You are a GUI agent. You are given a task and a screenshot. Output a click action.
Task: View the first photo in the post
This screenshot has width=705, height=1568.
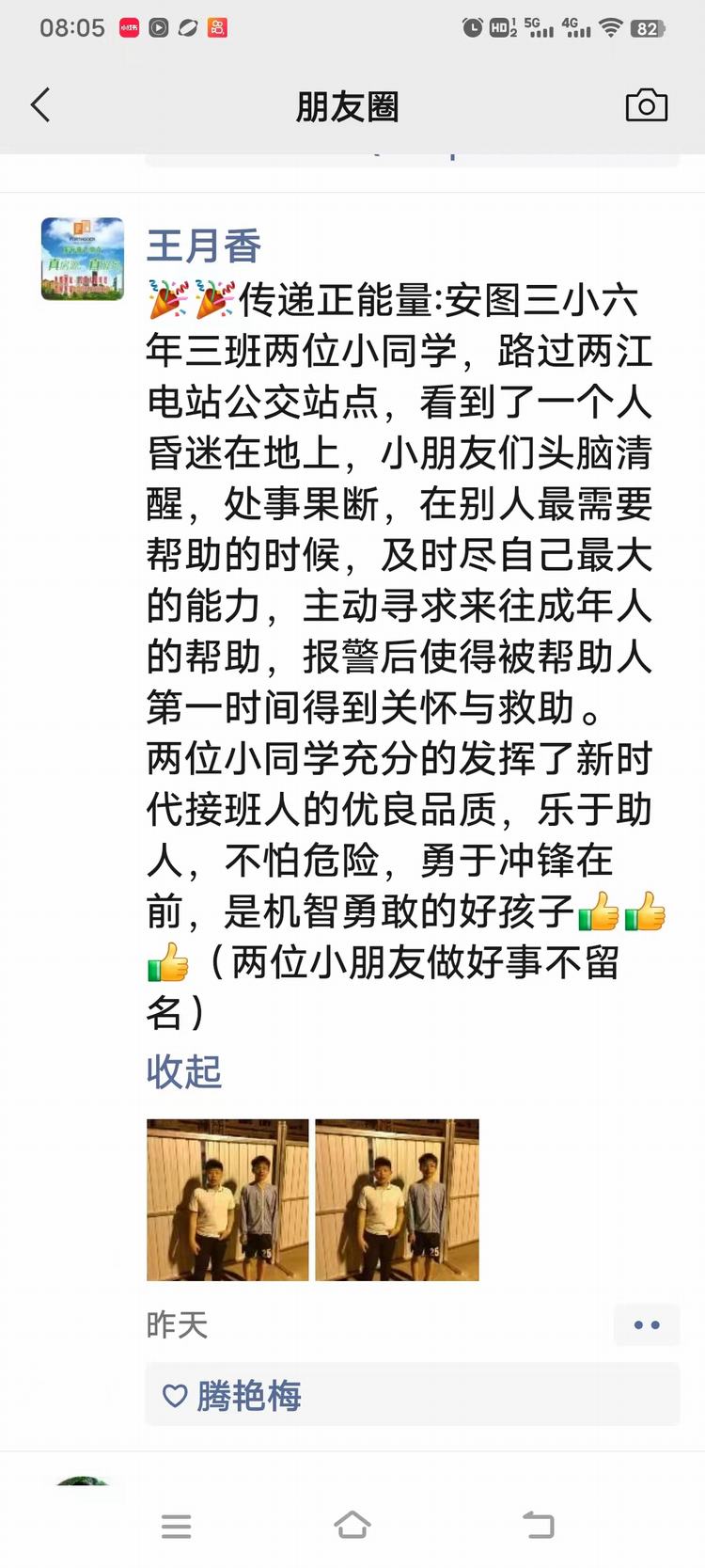tap(227, 1199)
